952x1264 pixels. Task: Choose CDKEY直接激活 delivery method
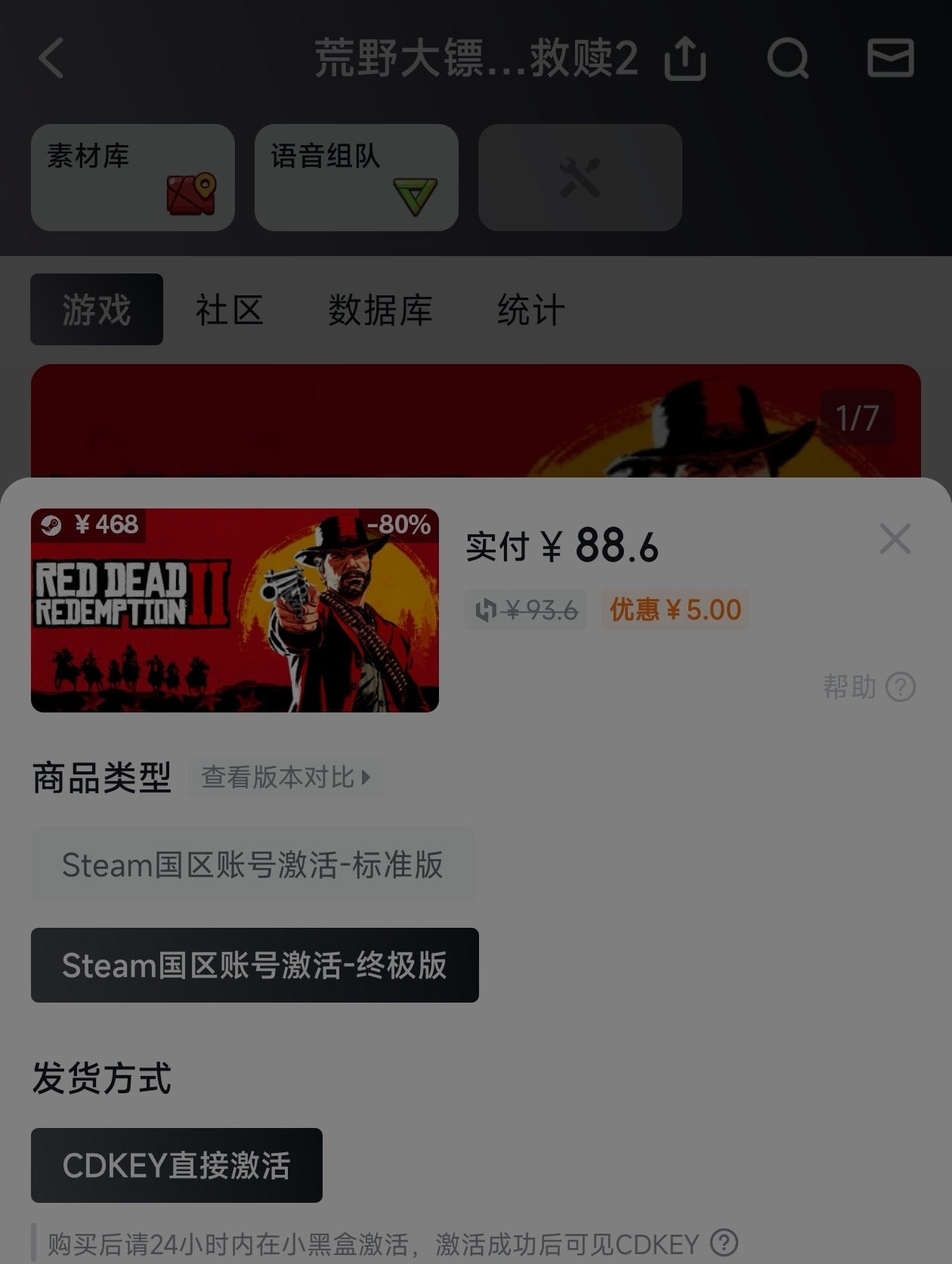click(177, 1165)
